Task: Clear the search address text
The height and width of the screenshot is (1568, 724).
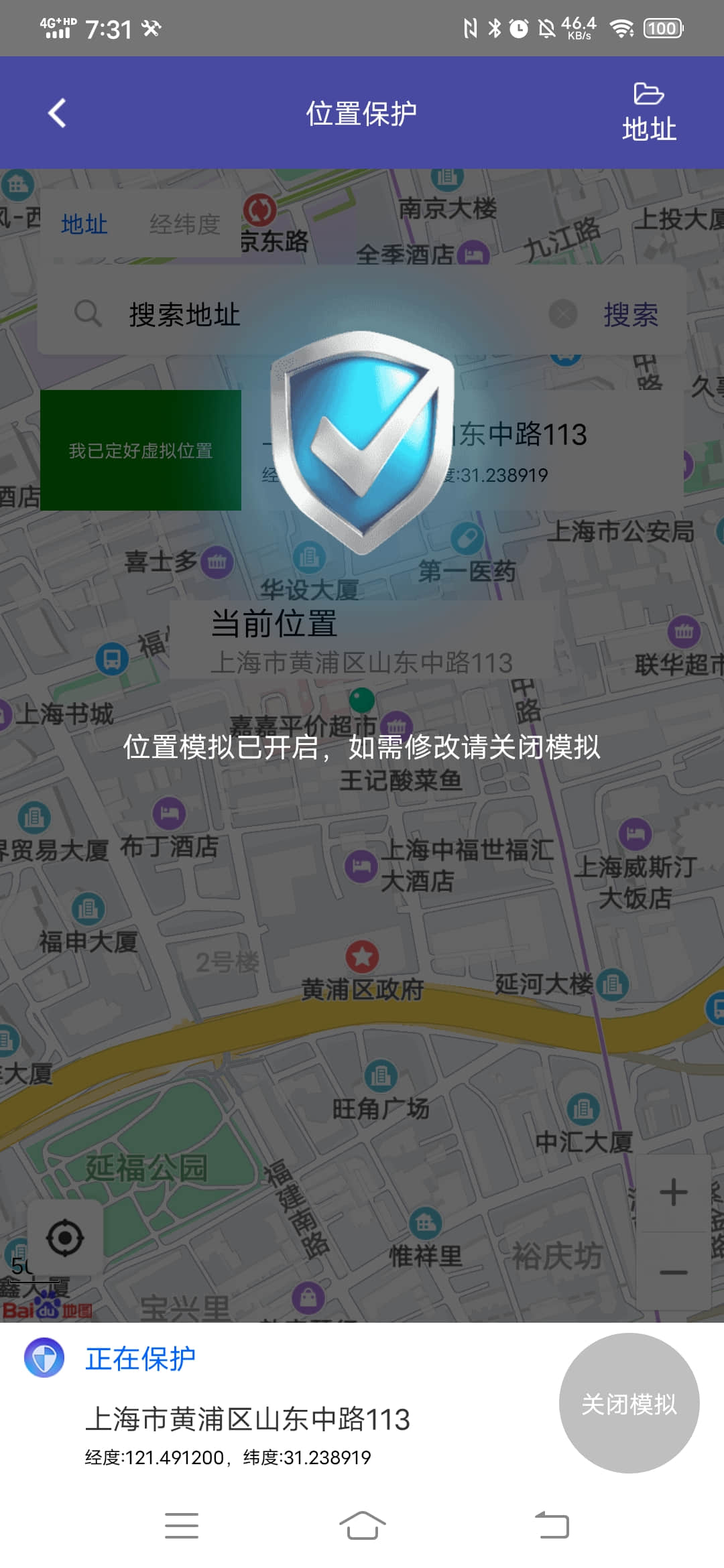Action: 563,314
